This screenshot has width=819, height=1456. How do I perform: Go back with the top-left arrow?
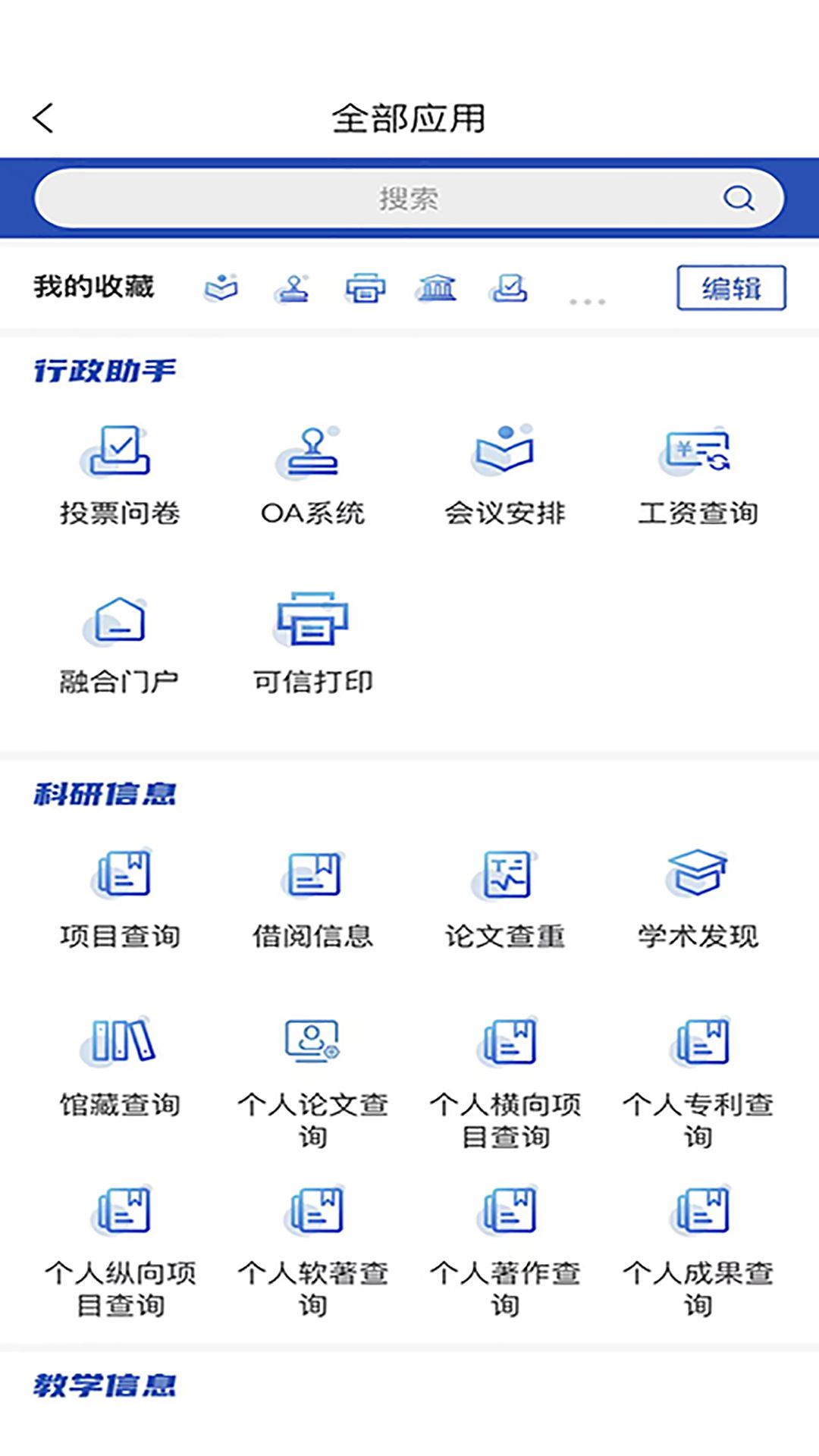pyautogui.click(x=43, y=118)
